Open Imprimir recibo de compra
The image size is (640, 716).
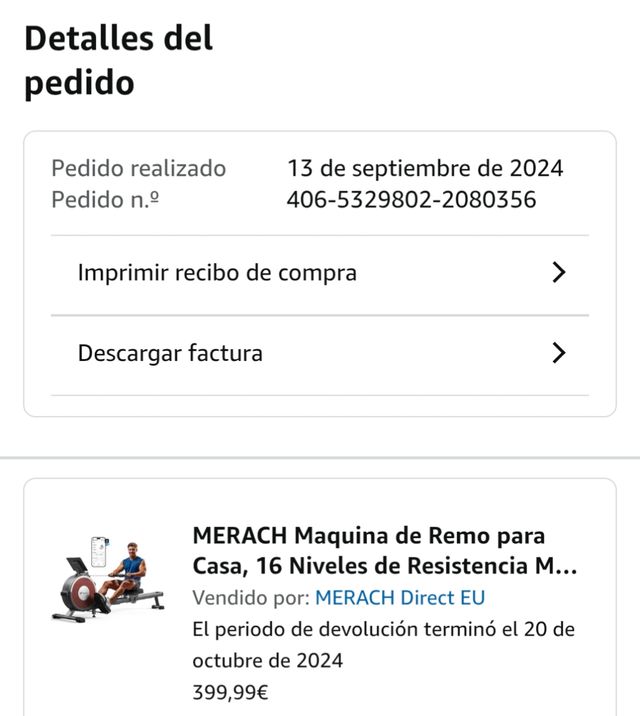pyautogui.click(x=320, y=273)
